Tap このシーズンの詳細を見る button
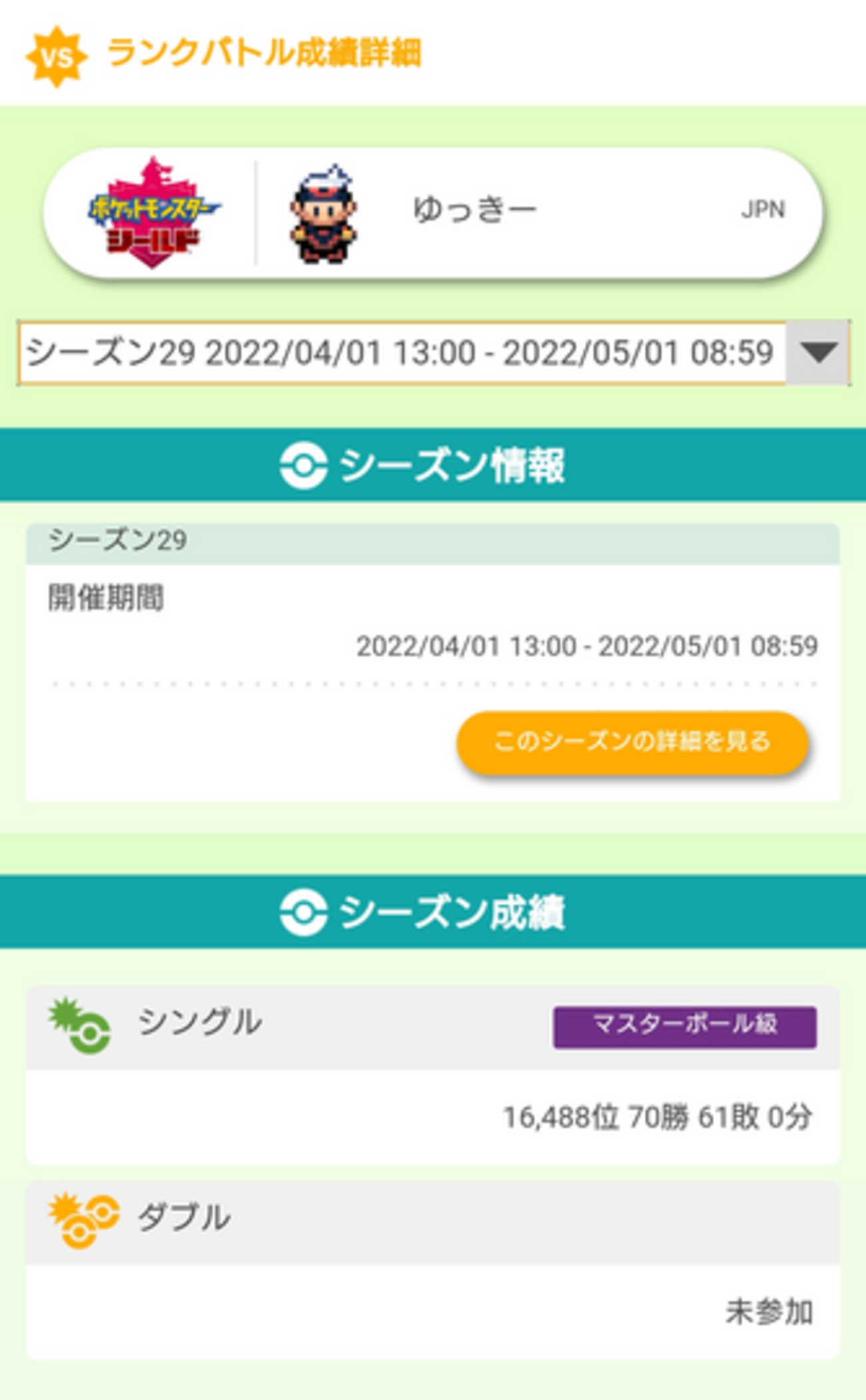Viewport: 866px width, 1400px height. 632,742
